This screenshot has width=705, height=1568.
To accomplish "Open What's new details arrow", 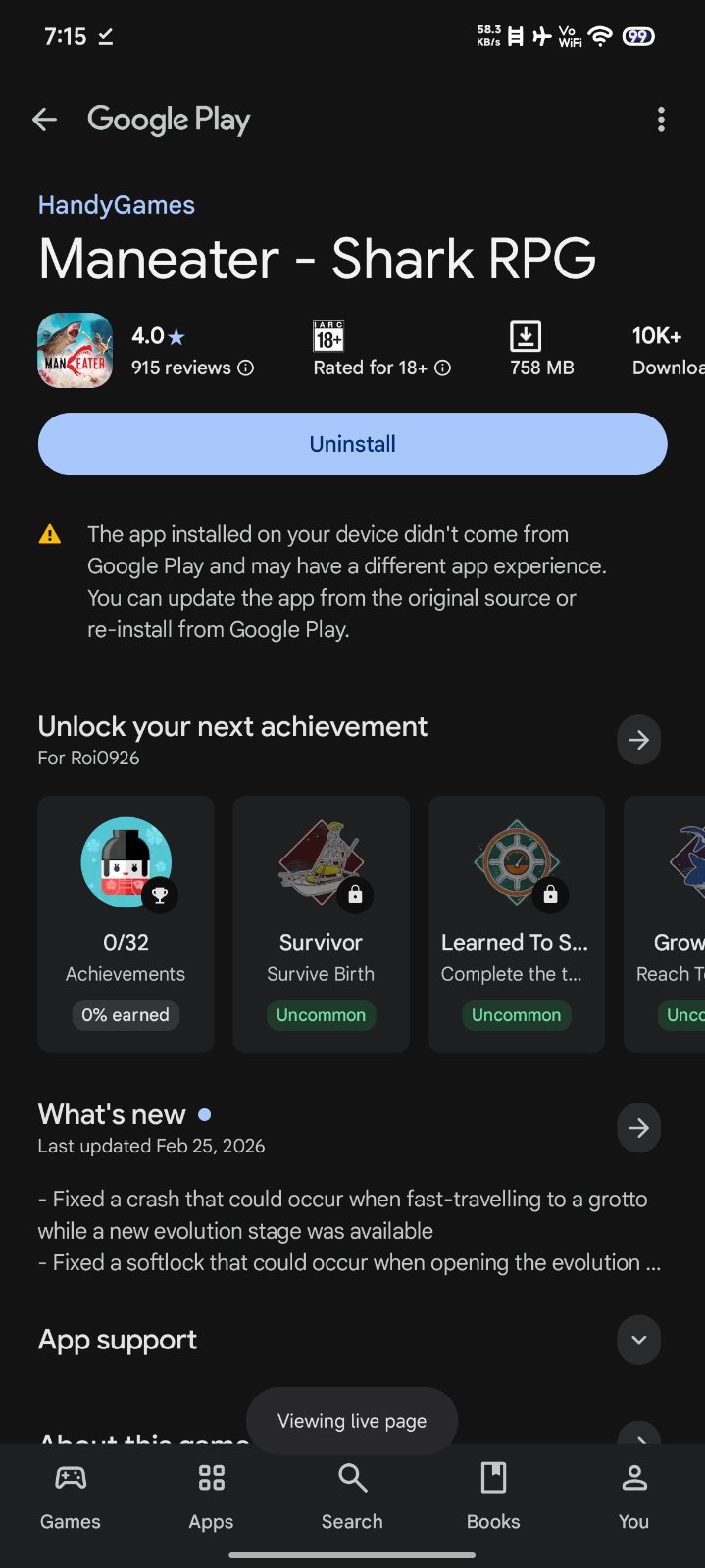I will point(638,1128).
